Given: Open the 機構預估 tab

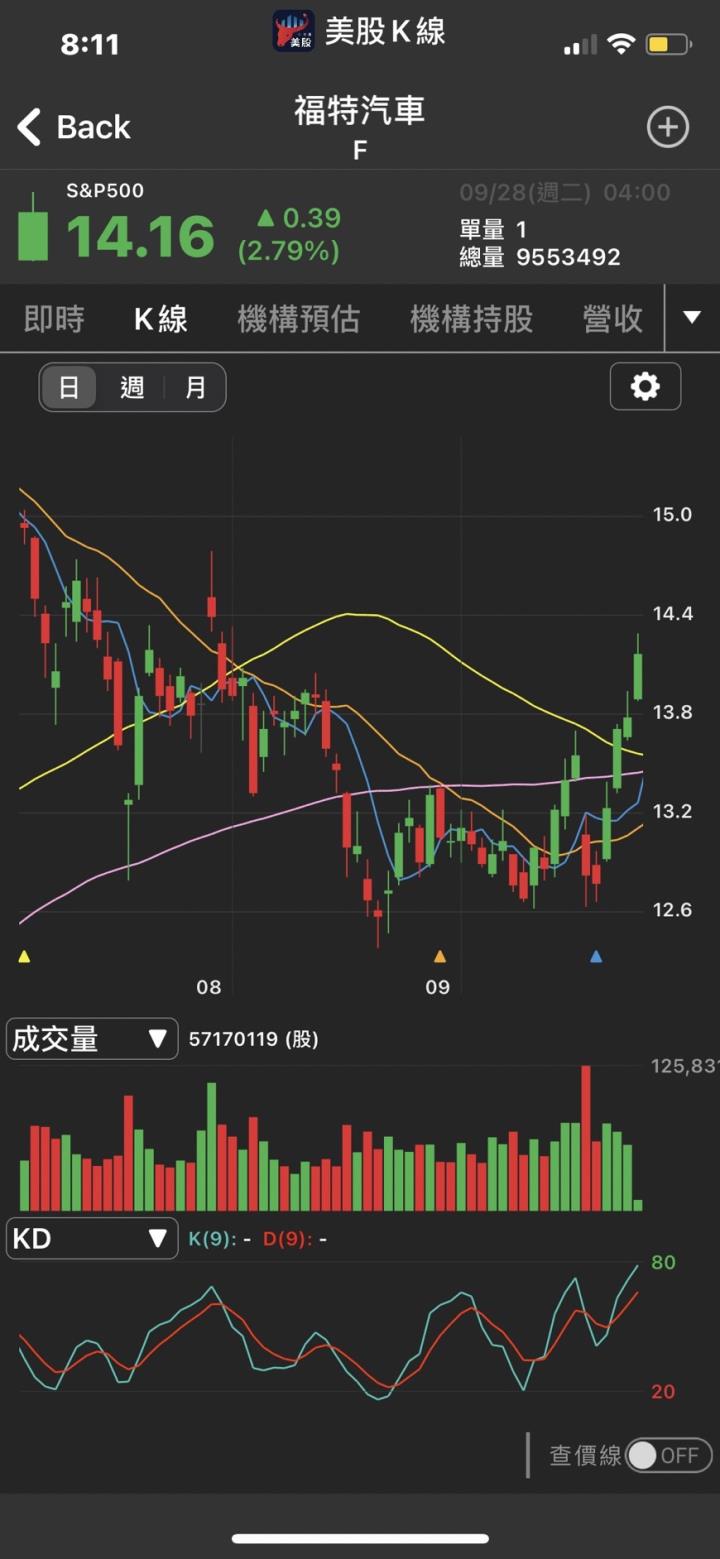Looking at the screenshot, I should (x=298, y=320).
